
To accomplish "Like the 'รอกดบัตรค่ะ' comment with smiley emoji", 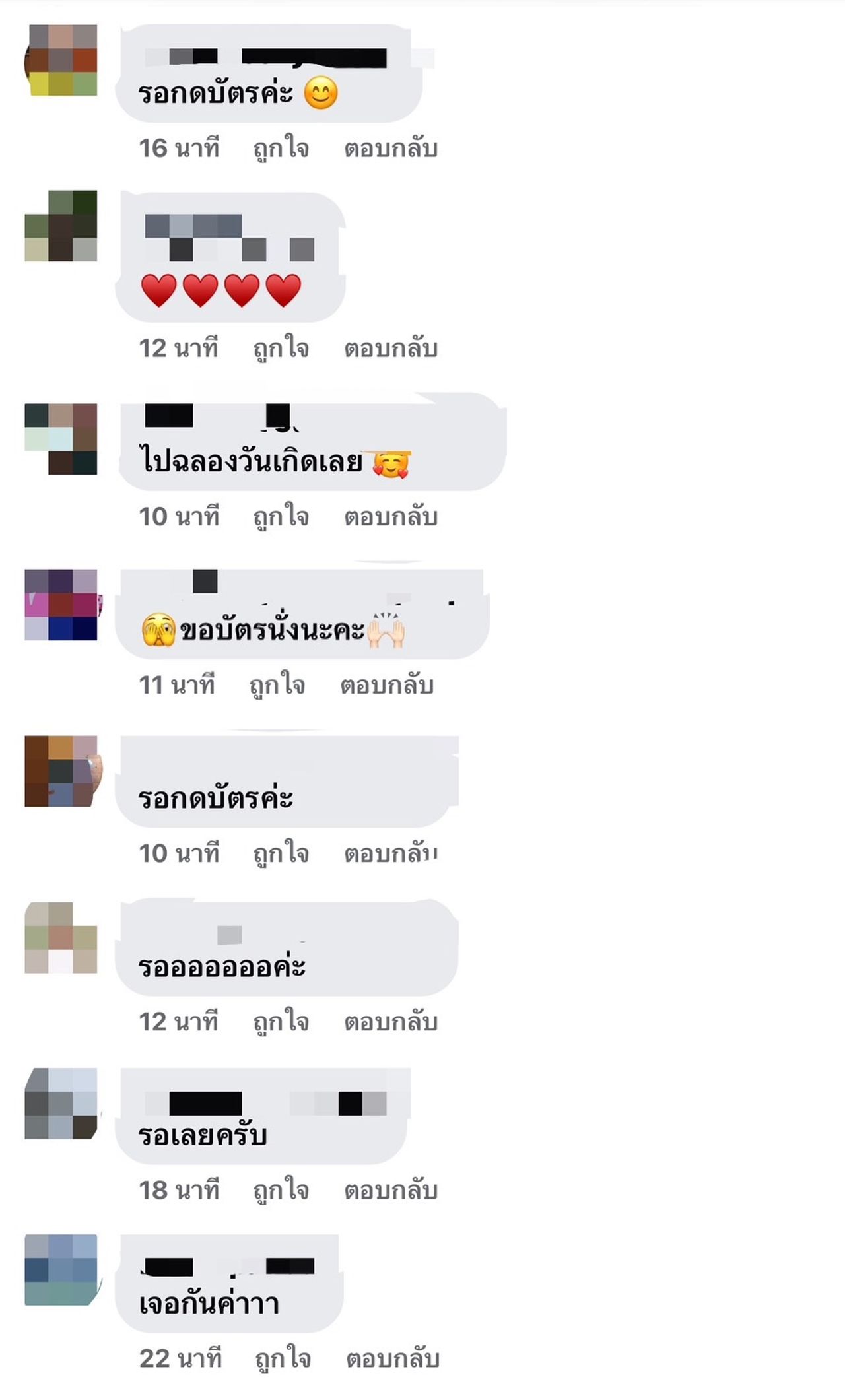I will [x=281, y=149].
